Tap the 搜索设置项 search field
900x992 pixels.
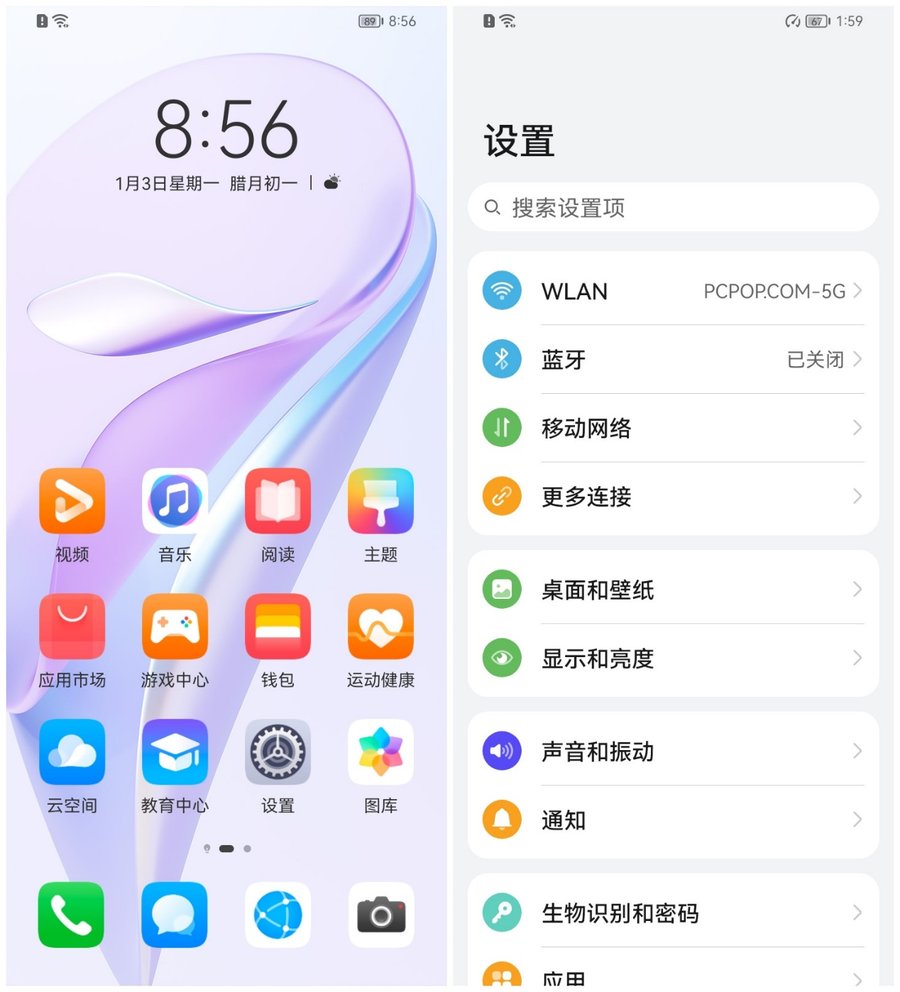(673, 208)
